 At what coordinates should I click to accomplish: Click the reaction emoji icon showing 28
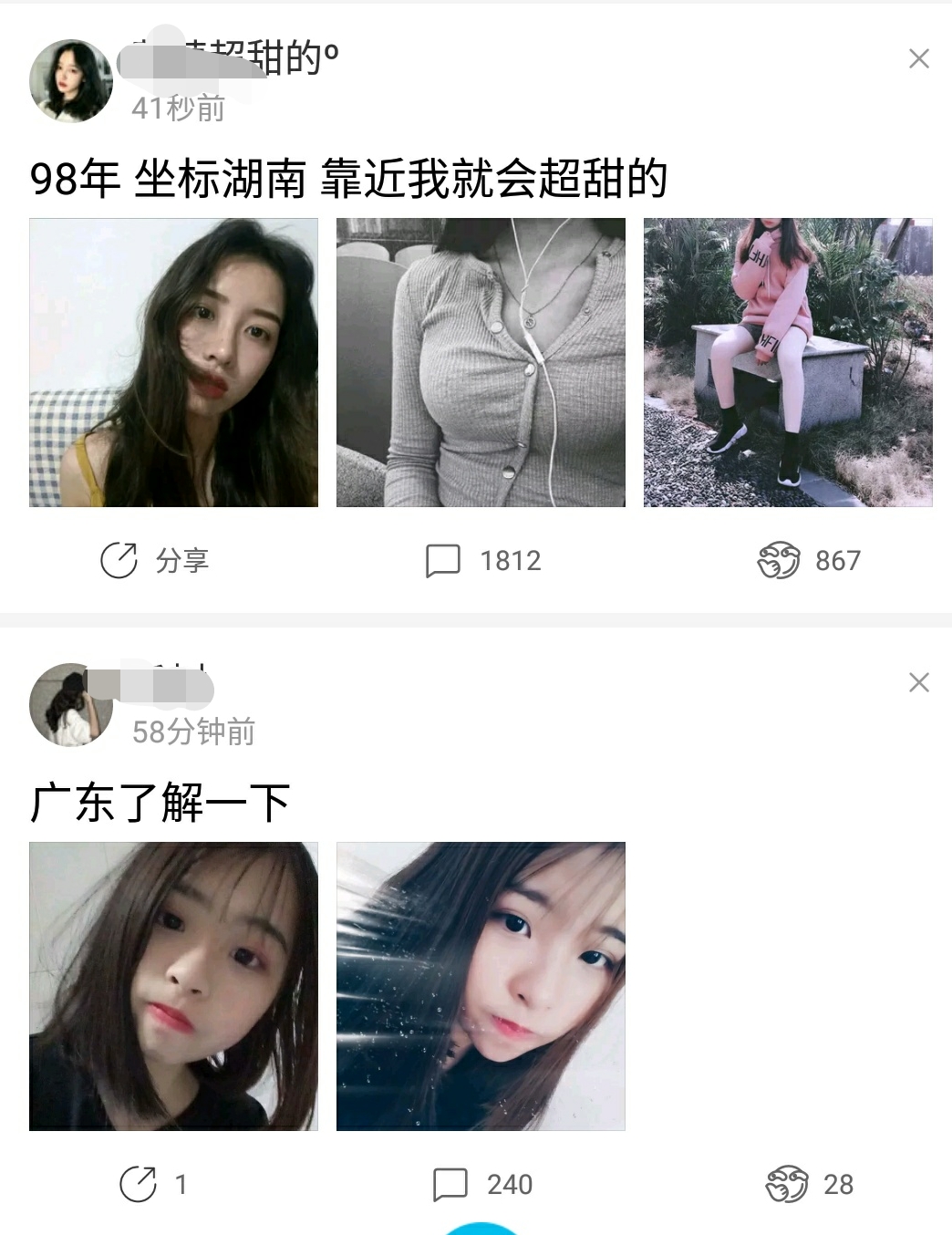(x=786, y=1184)
